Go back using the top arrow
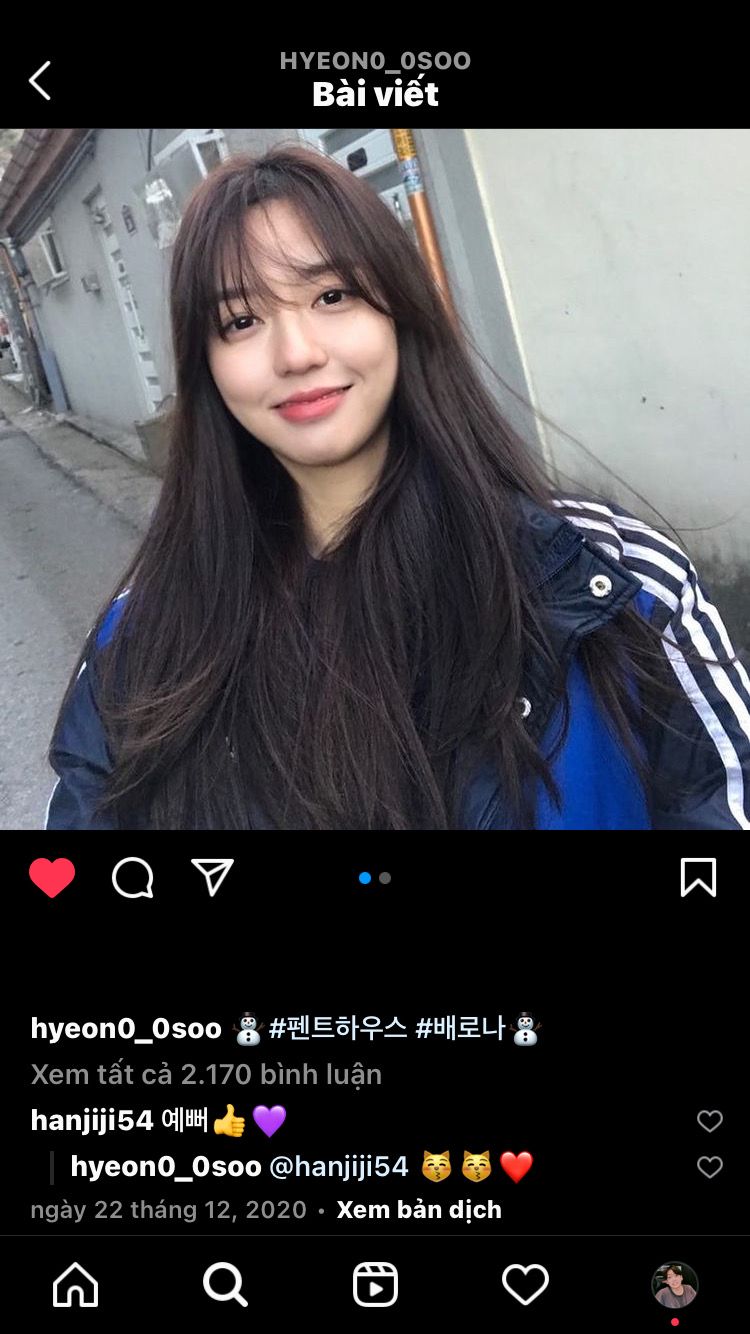Screen dimensions: 750x1334 (x=40, y=81)
